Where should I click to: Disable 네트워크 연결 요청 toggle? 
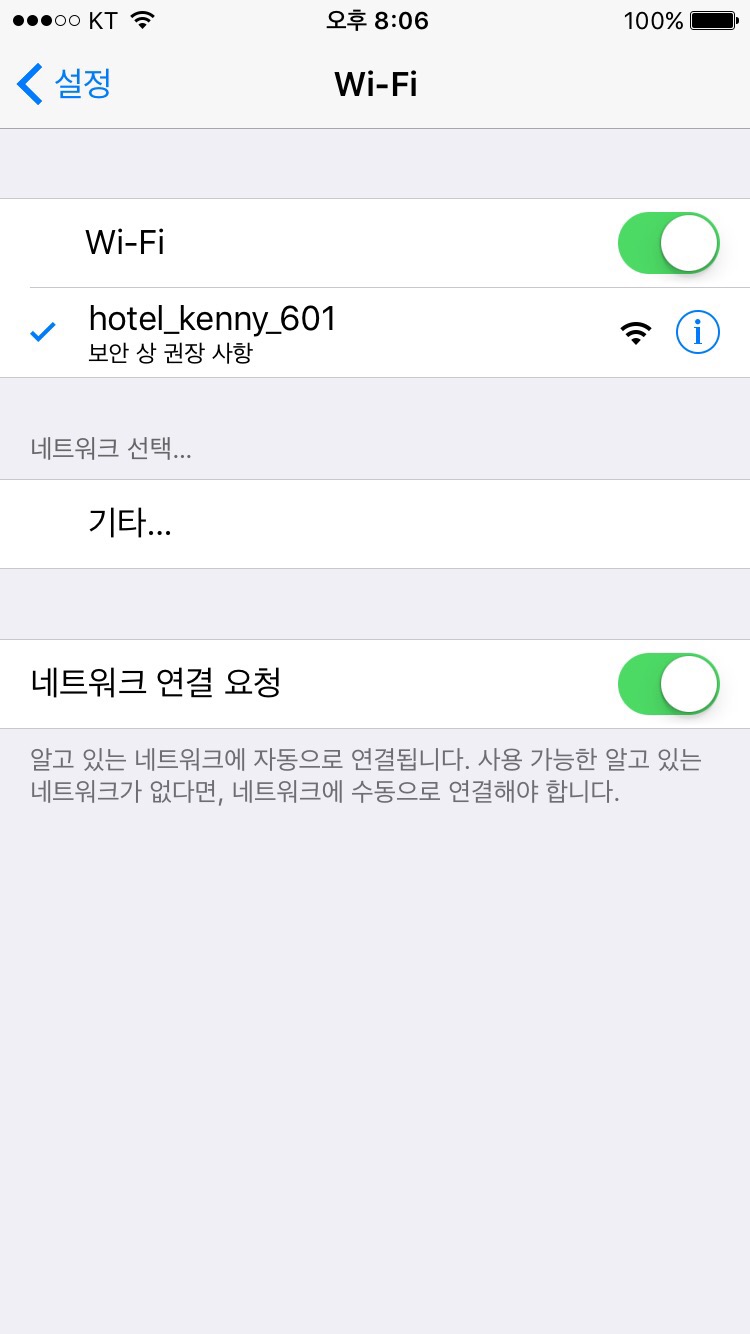coord(668,684)
